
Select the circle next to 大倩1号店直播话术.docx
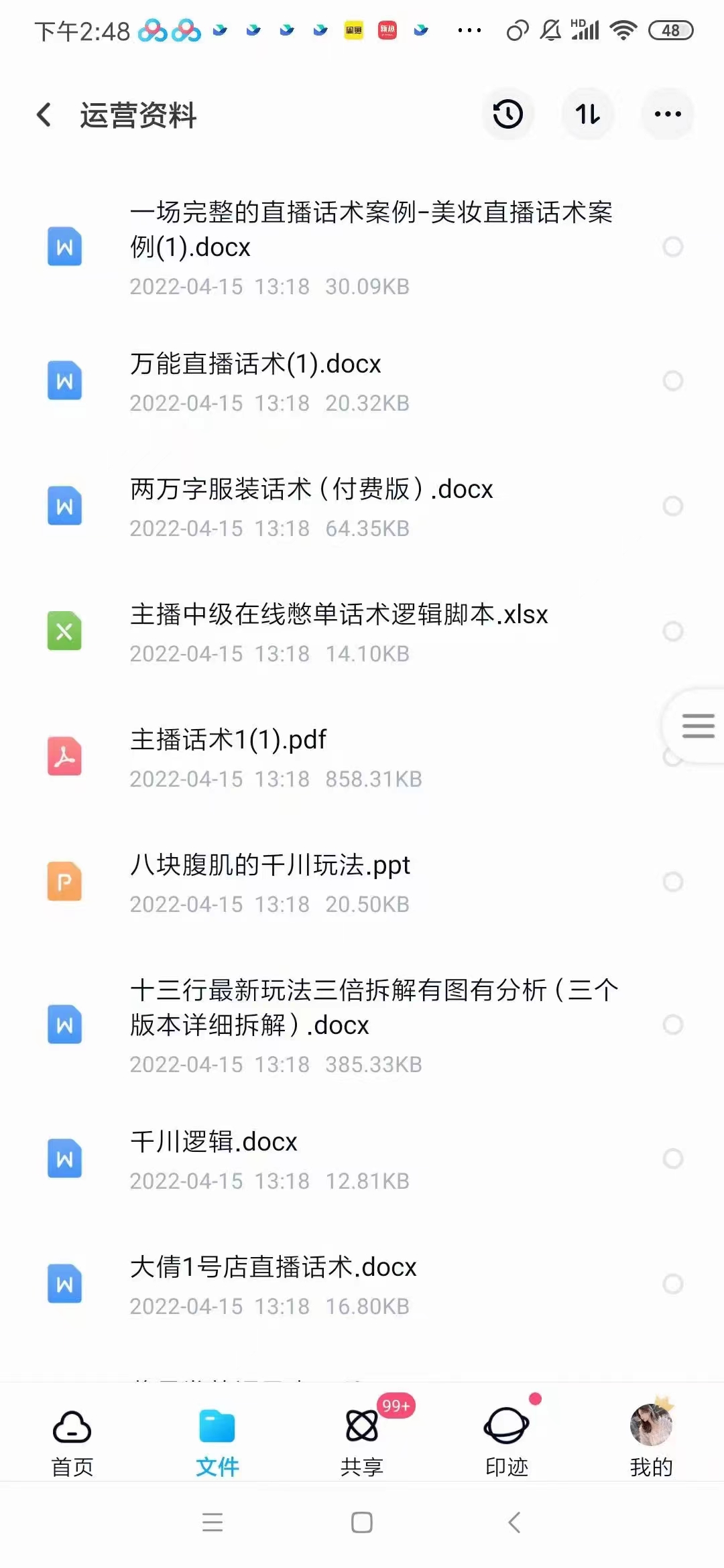(673, 1283)
